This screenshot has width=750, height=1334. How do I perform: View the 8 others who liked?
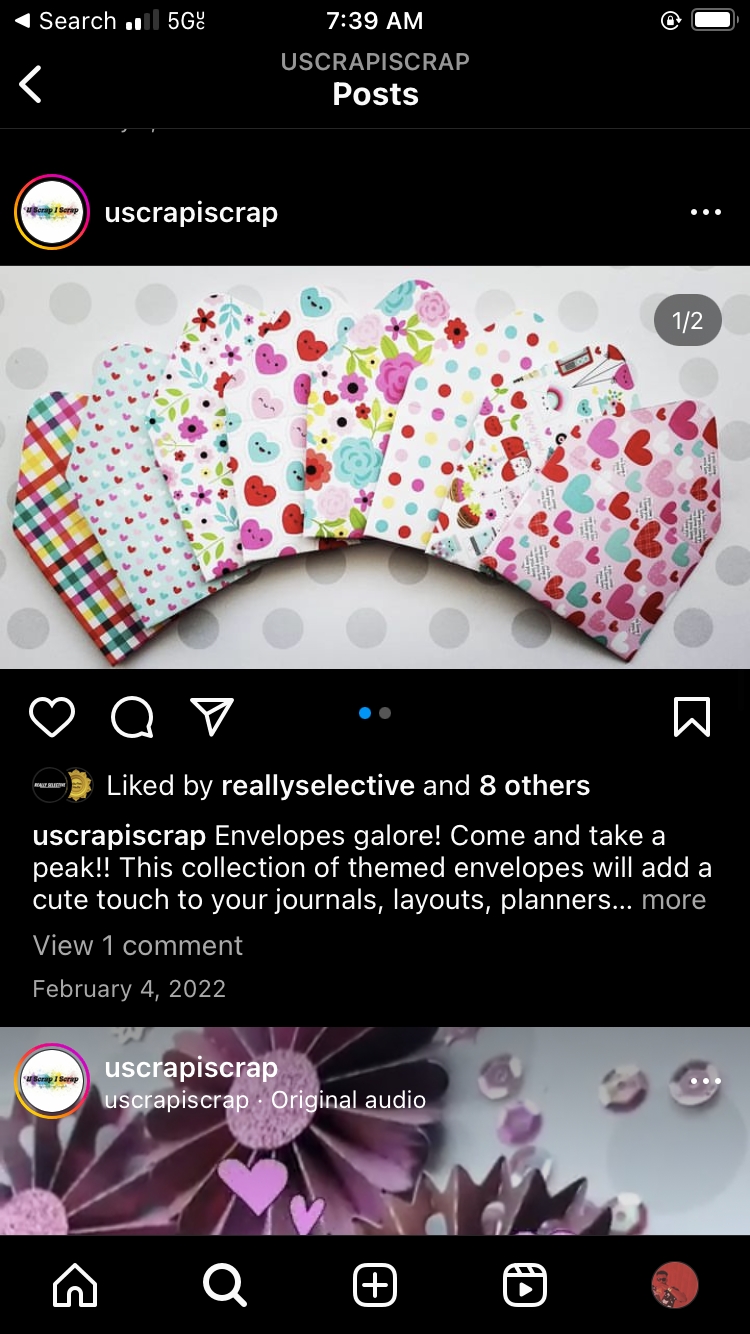coord(534,786)
